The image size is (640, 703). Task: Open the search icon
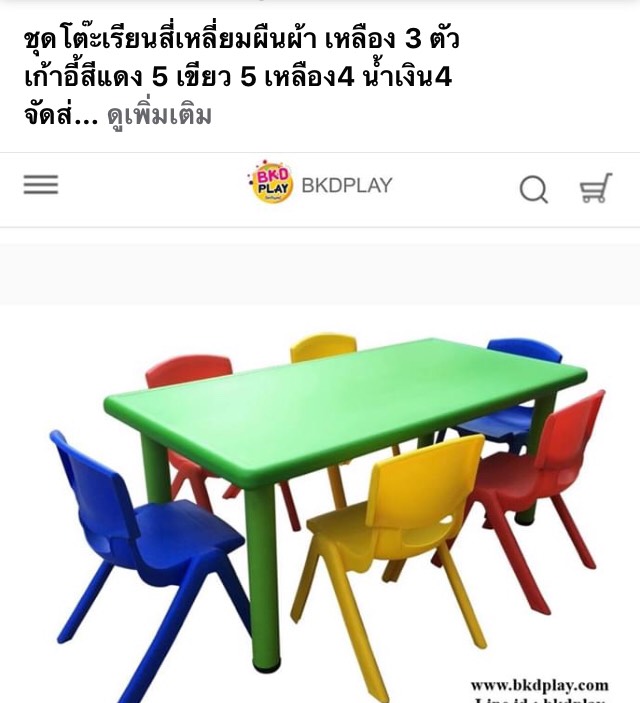pos(533,188)
